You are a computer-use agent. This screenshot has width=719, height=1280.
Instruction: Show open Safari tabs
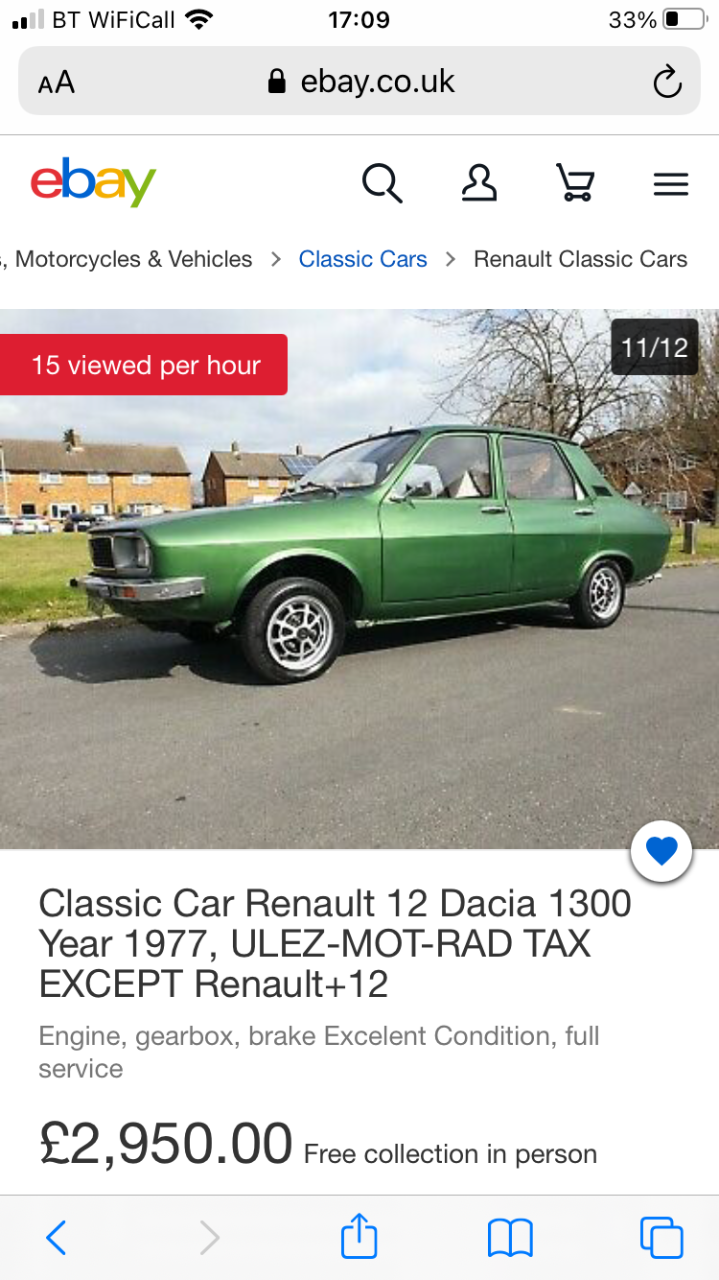[x=661, y=1238]
